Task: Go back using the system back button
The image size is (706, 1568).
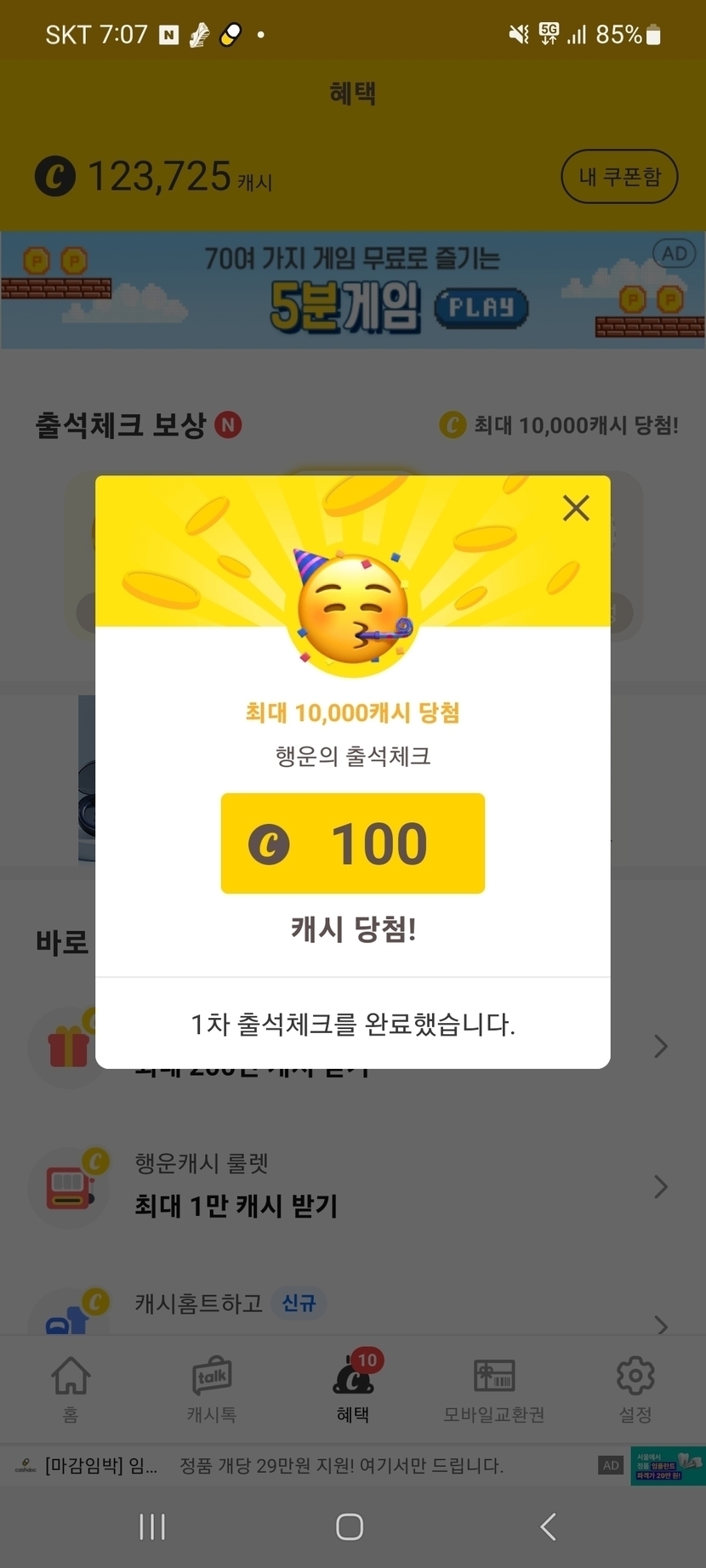Action: 549,1527
